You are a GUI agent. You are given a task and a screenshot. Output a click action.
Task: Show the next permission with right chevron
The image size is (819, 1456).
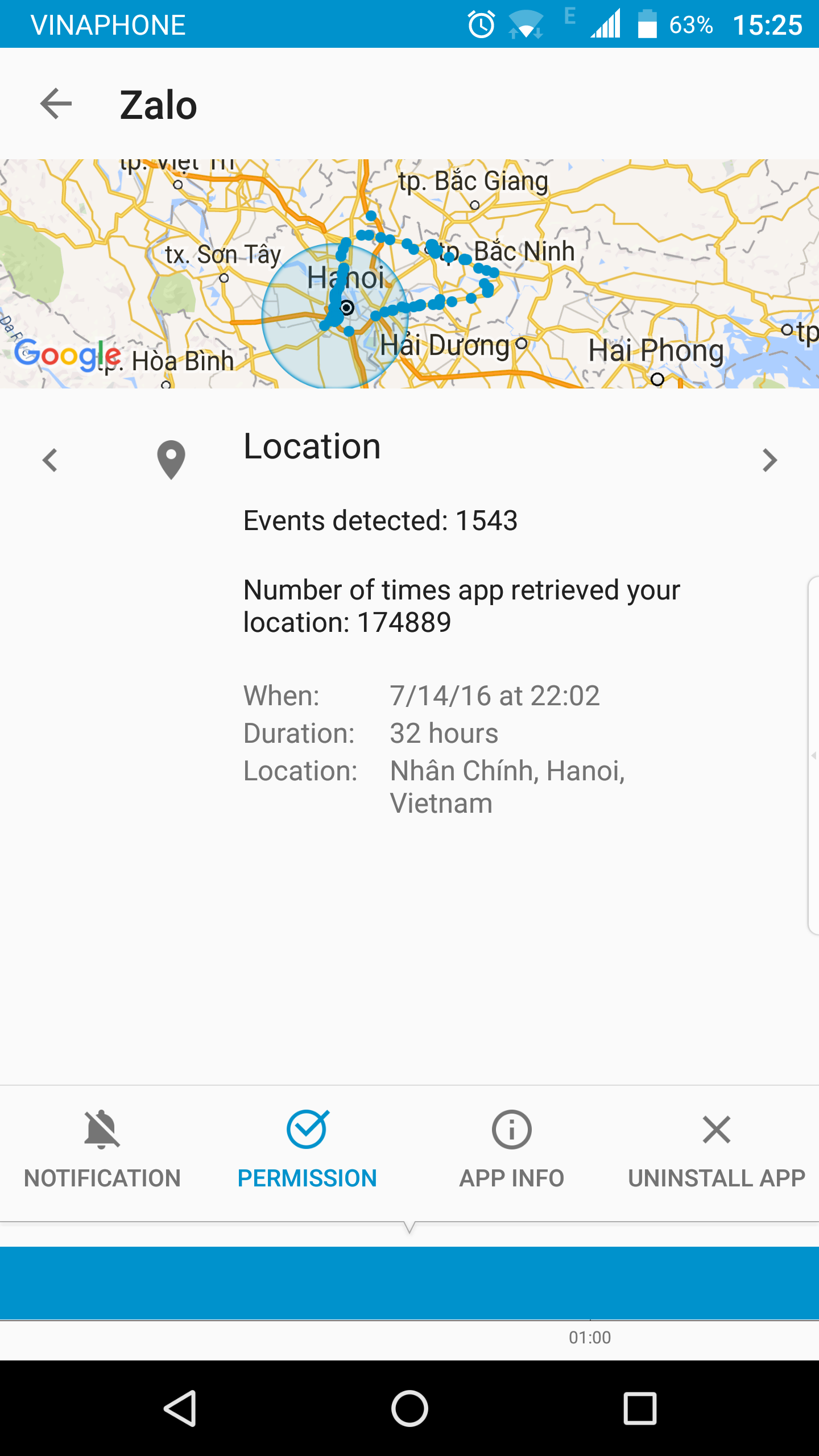click(x=770, y=460)
